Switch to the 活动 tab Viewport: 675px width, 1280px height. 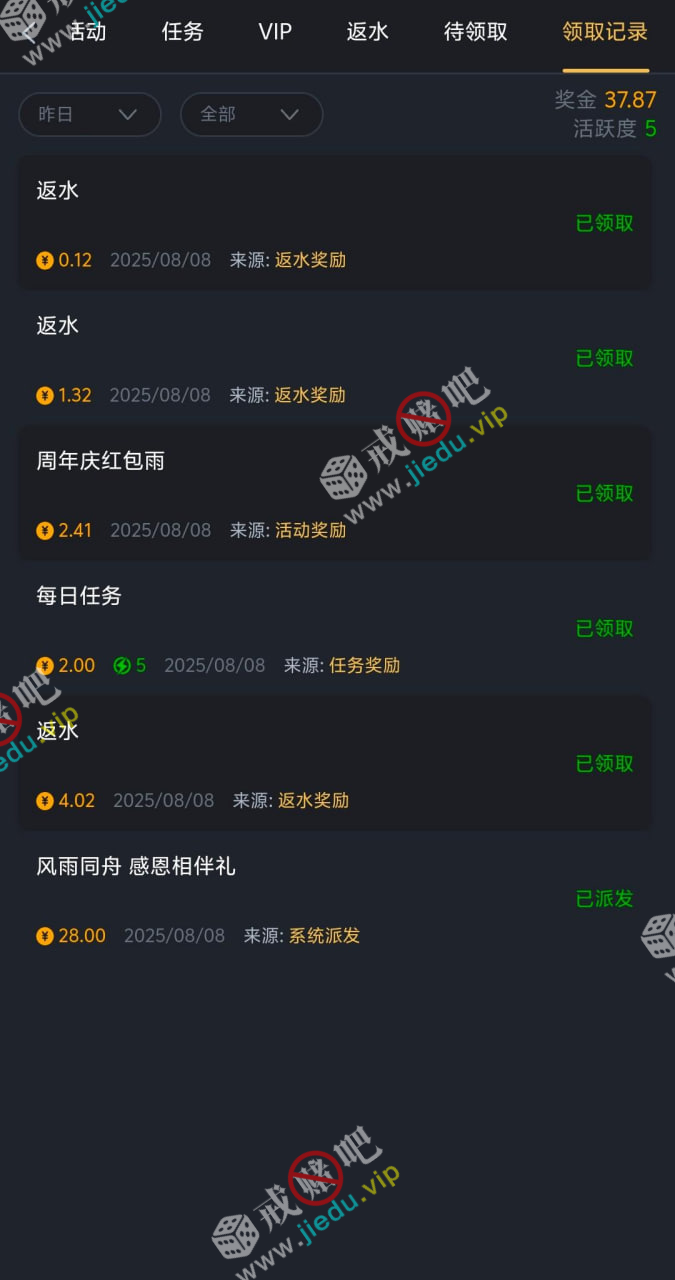point(87,32)
